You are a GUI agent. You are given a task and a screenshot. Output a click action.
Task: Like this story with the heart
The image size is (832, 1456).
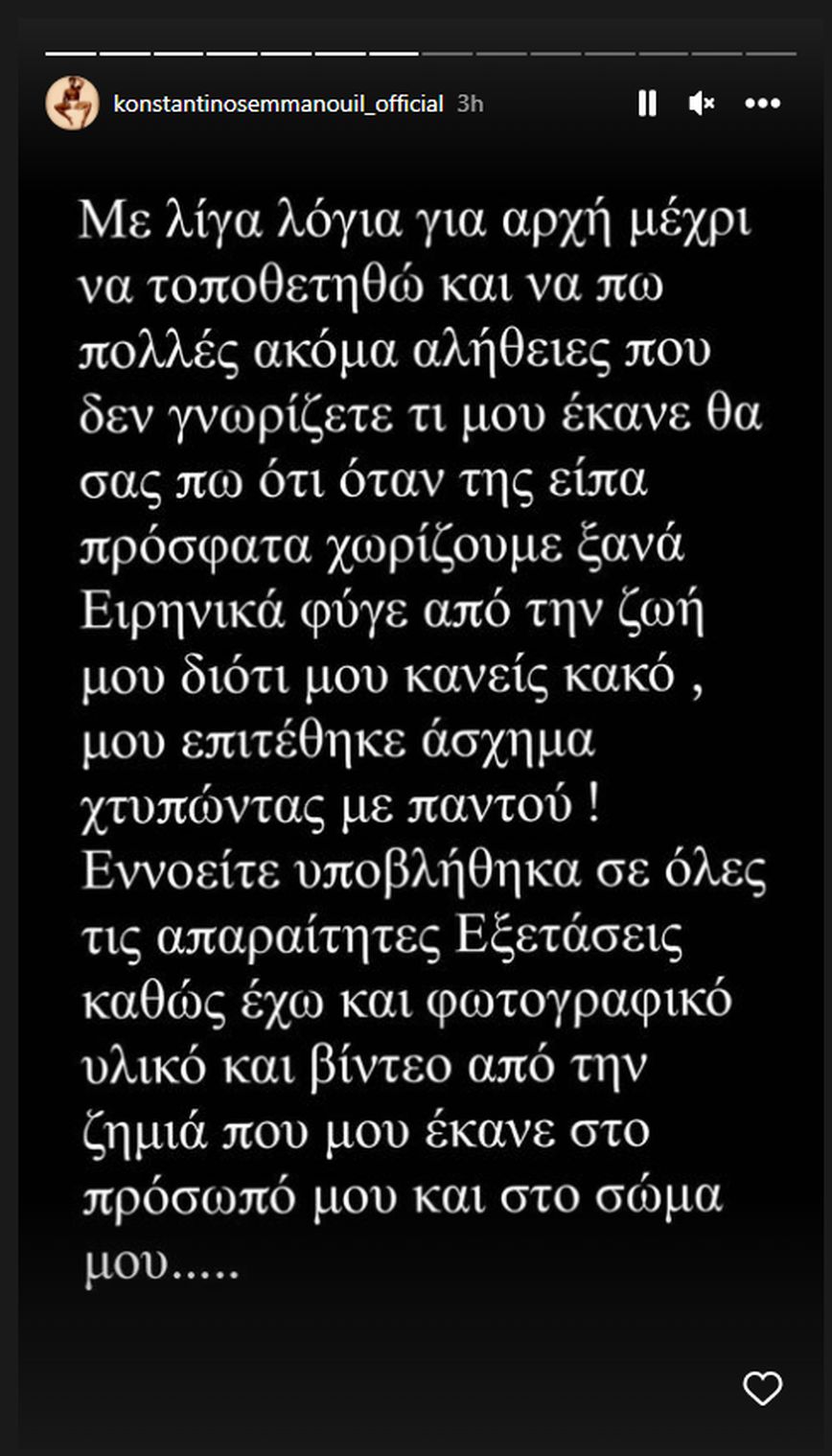pos(763,1388)
